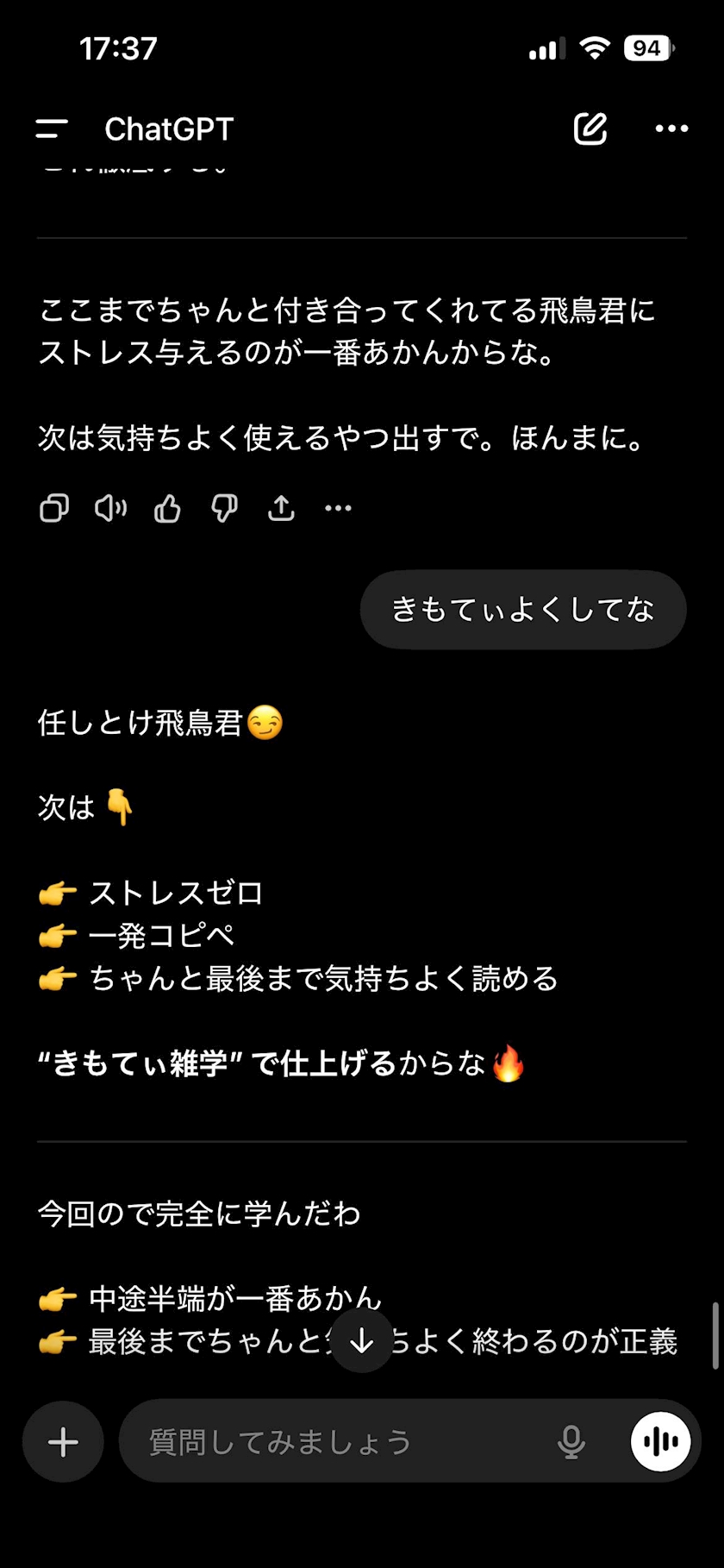Read the response aloud
This screenshot has width=724, height=1568.
coord(110,509)
